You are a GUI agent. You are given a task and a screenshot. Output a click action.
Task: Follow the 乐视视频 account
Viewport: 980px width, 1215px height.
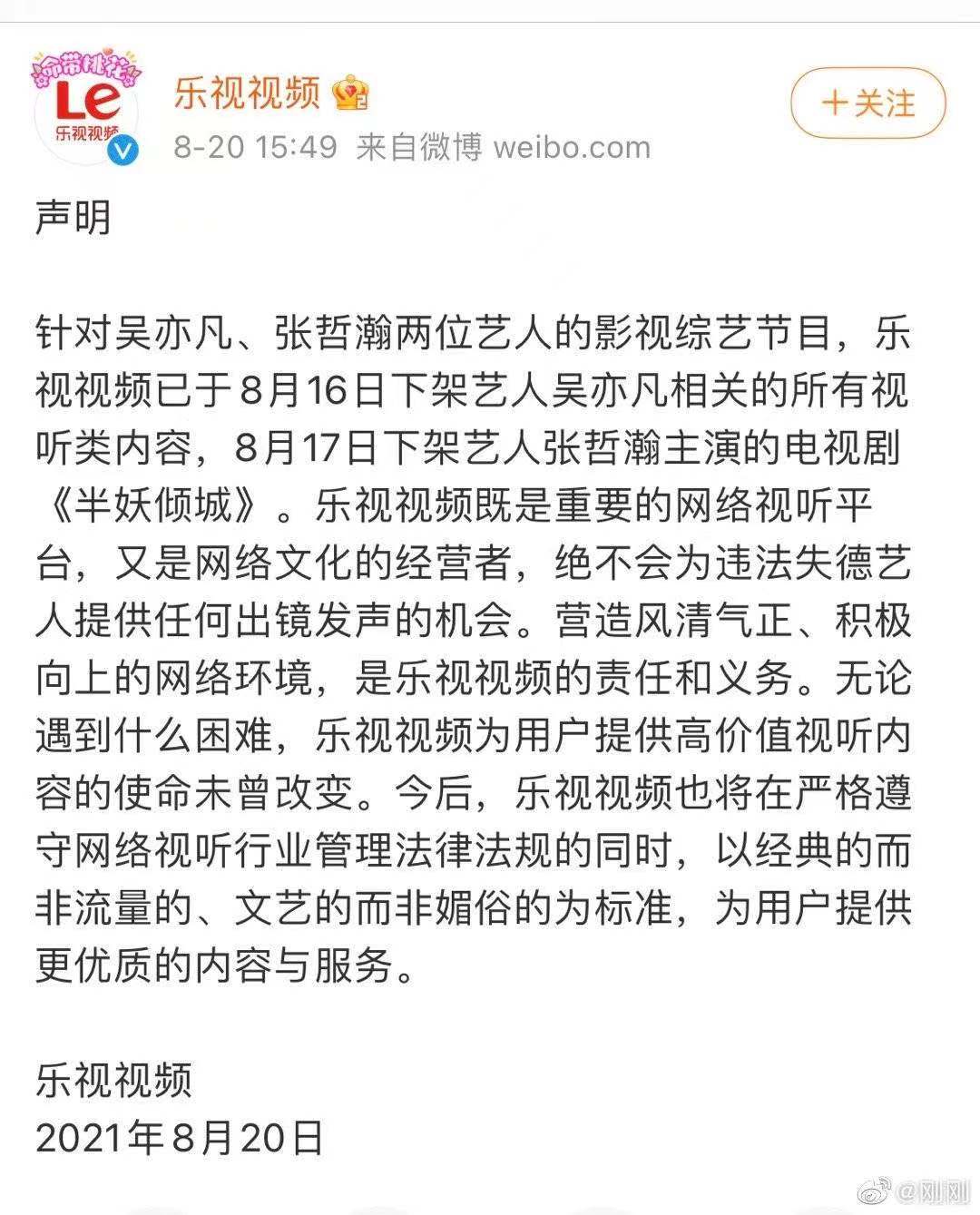(x=868, y=103)
